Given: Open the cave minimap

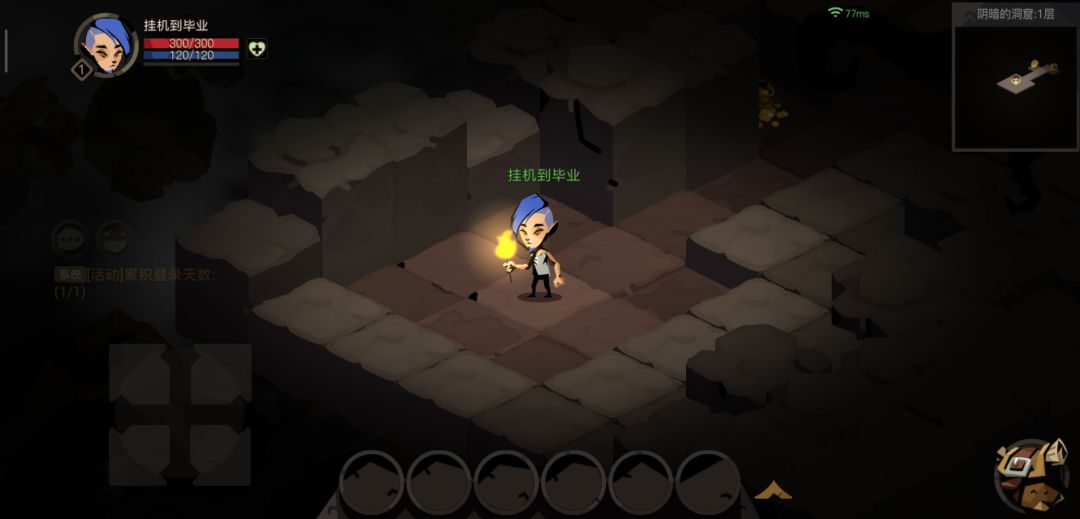Looking at the screenshot, I should pos(1015,76).
